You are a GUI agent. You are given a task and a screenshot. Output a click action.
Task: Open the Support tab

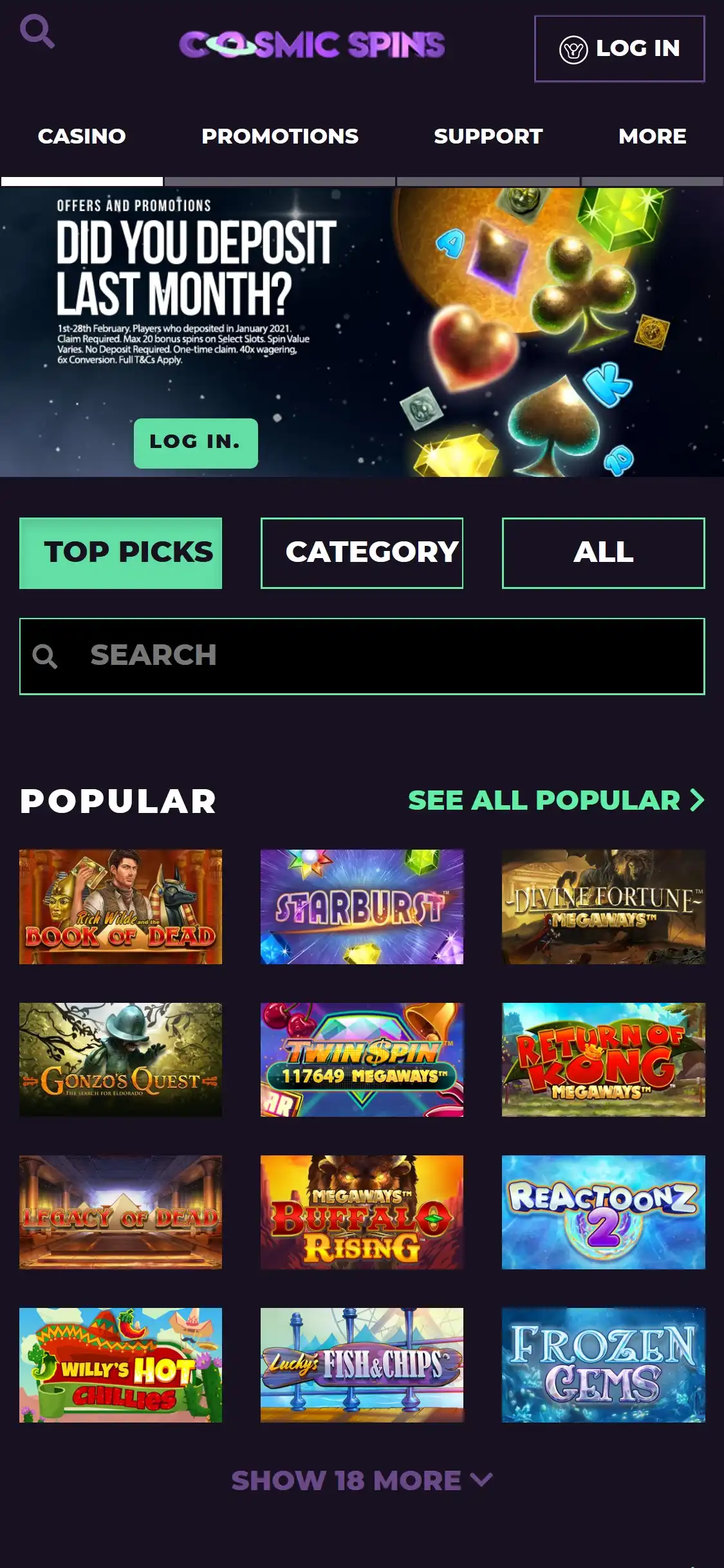tap(488, 136)
